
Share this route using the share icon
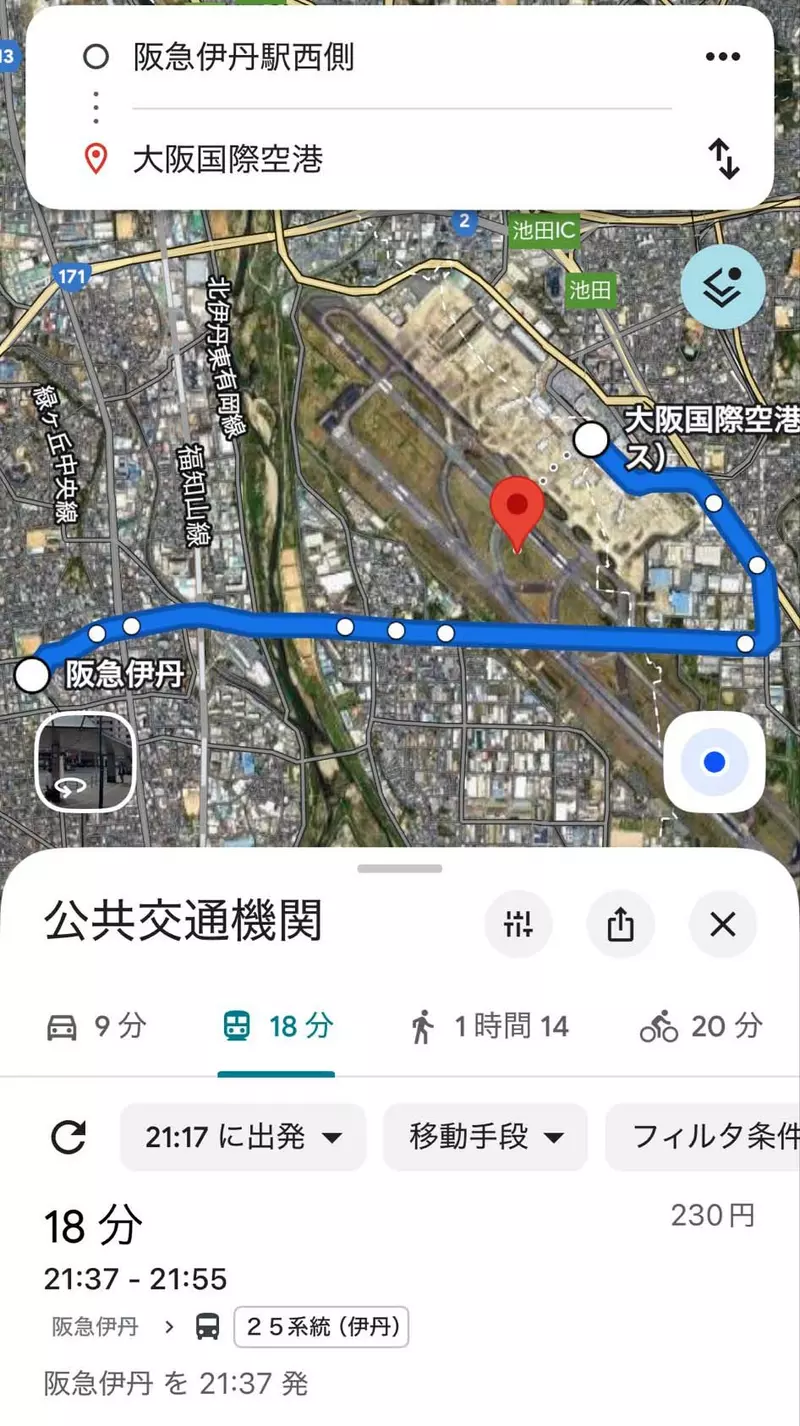[620, 925]
